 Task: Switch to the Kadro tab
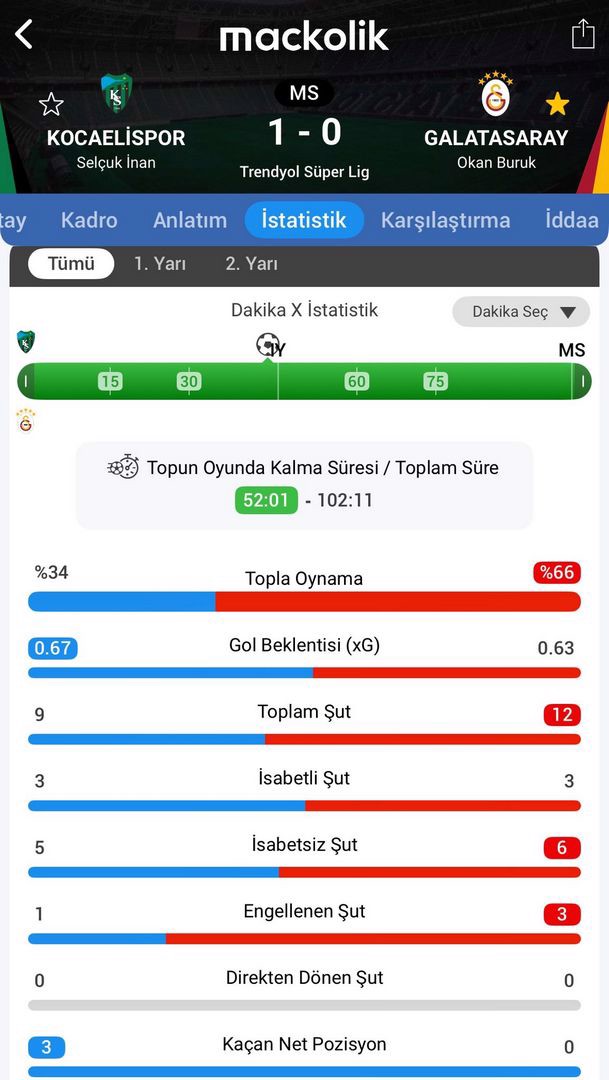tap(89, 220)
